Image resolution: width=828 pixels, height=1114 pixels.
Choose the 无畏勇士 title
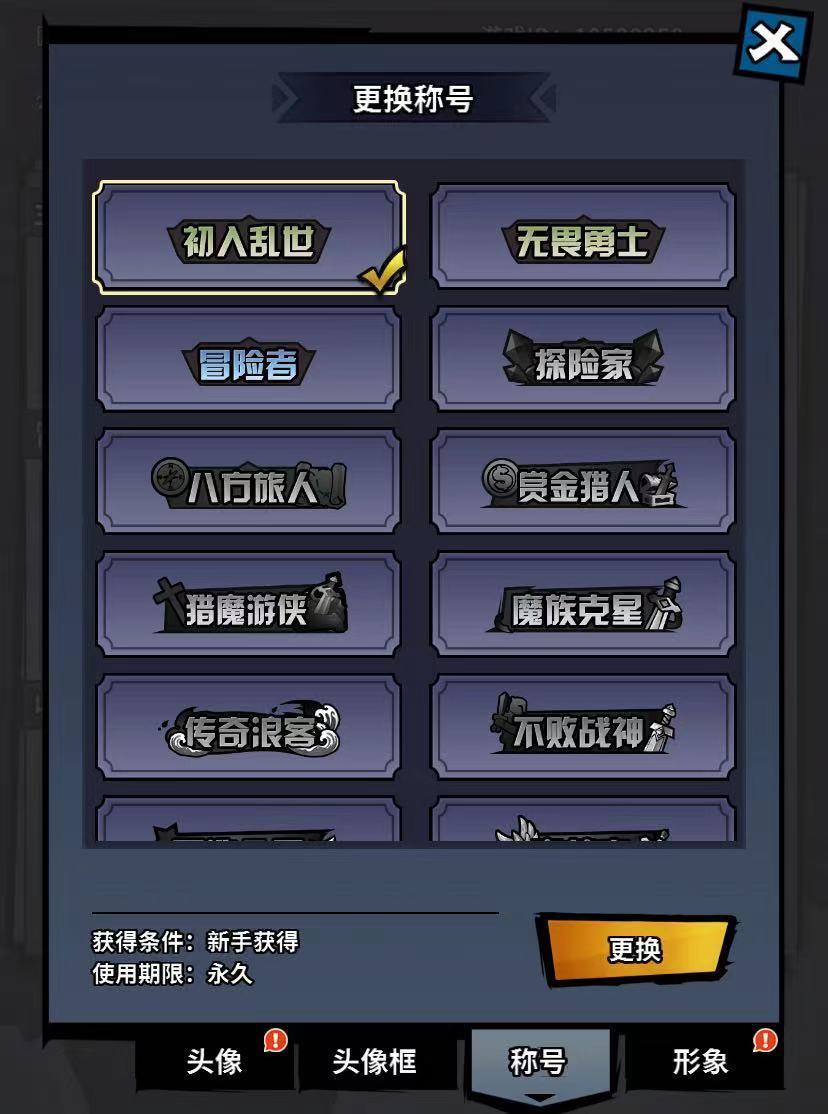pyautogui.click(x=583, y=237)
